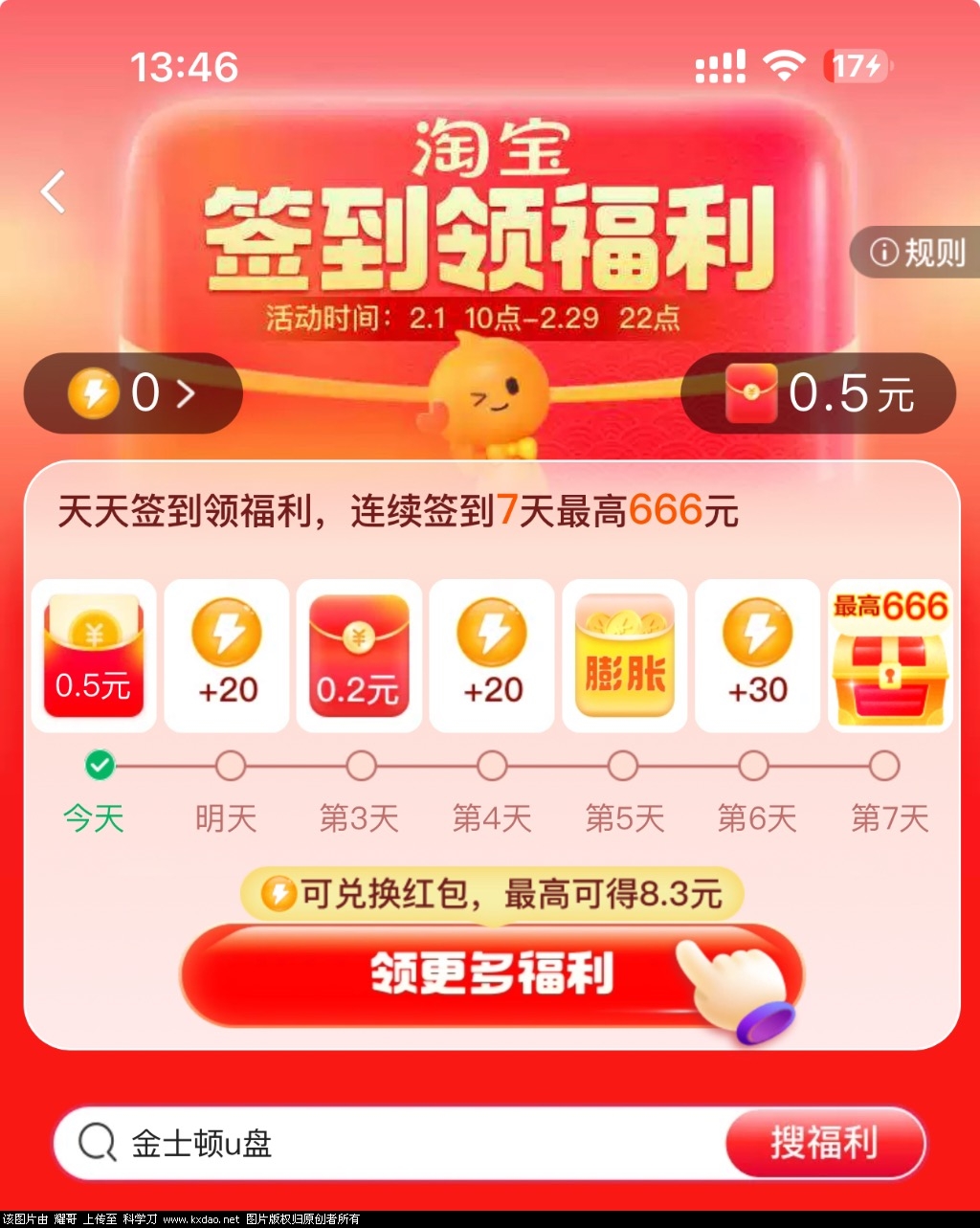Tap the 搜福利 button
Image resolution: width=980 pixels, height=1228 pixels.
824,1143
